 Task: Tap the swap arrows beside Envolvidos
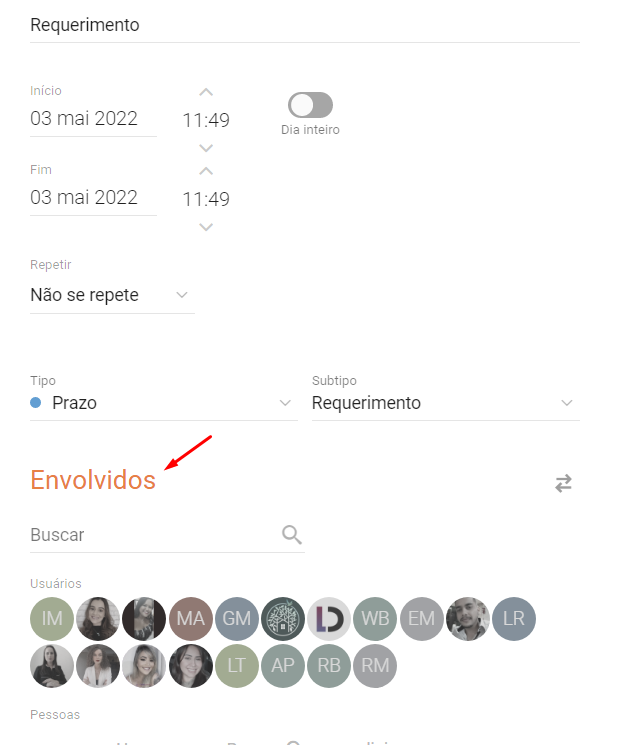tap(564, 484)
